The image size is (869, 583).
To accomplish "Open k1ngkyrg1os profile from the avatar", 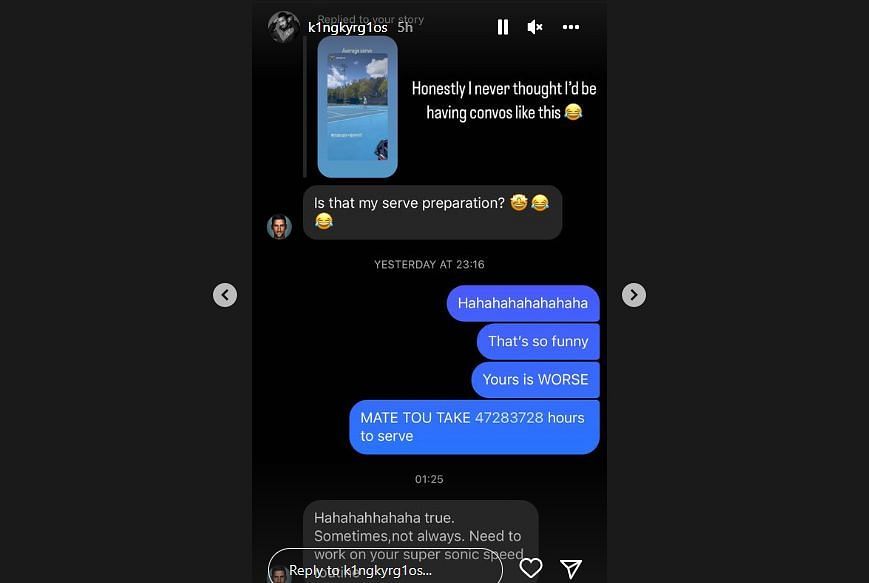I will [283, 27].
